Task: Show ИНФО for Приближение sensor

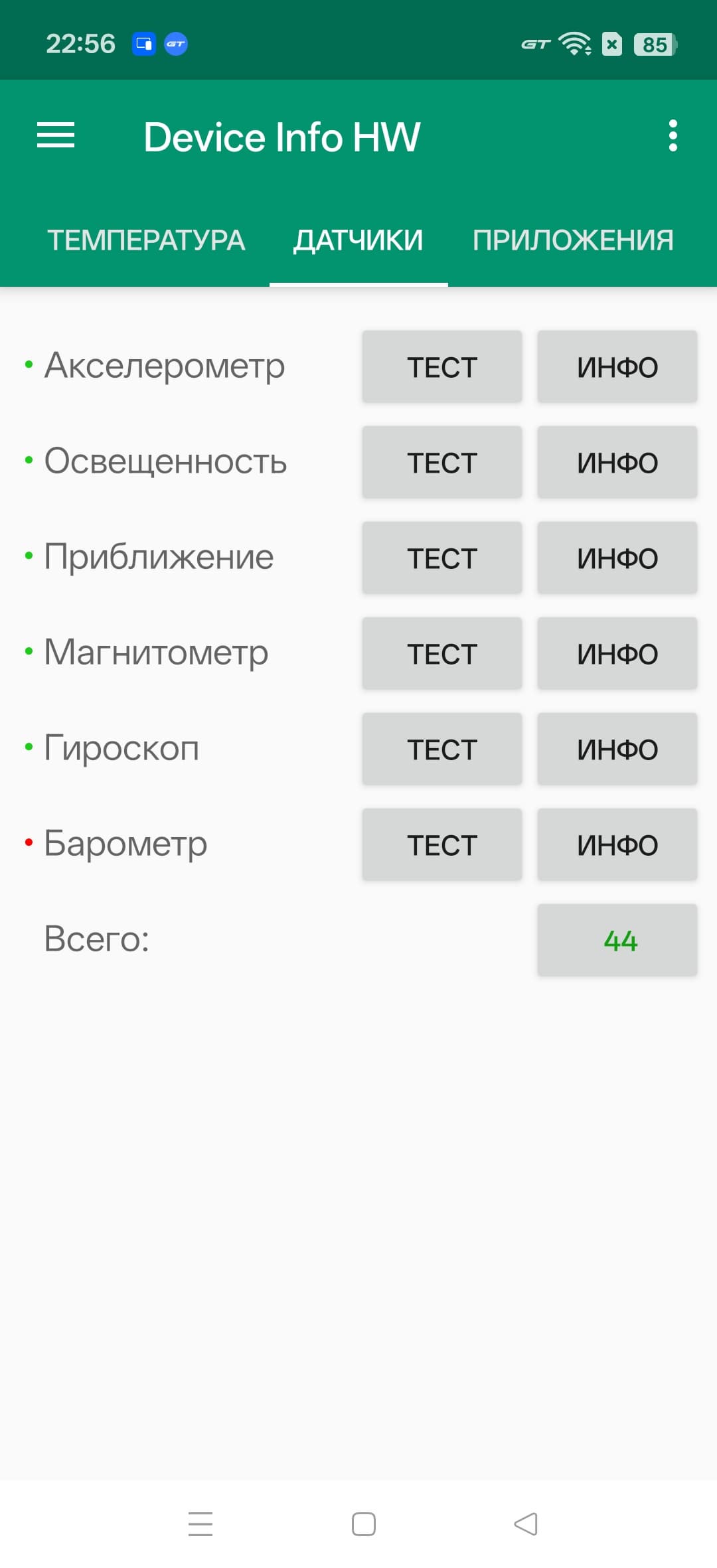Action: click(617, 558)
